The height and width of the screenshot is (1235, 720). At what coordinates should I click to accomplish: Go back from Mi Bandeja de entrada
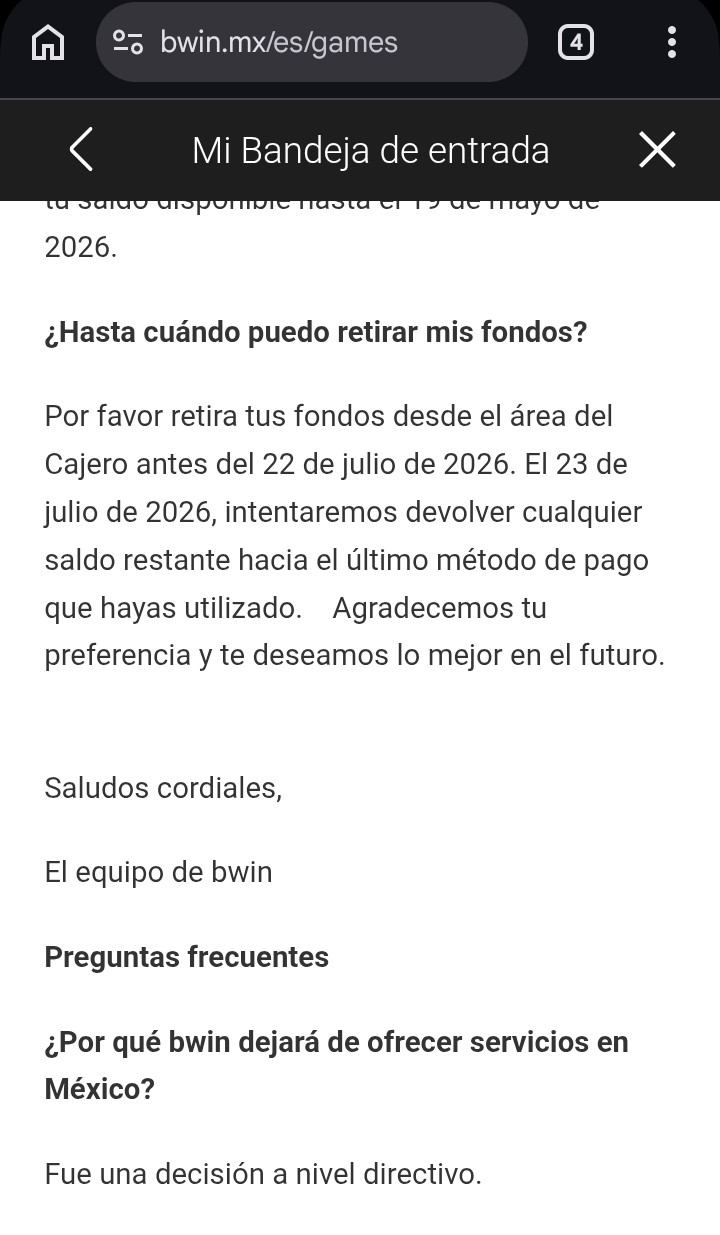point(81,150)
